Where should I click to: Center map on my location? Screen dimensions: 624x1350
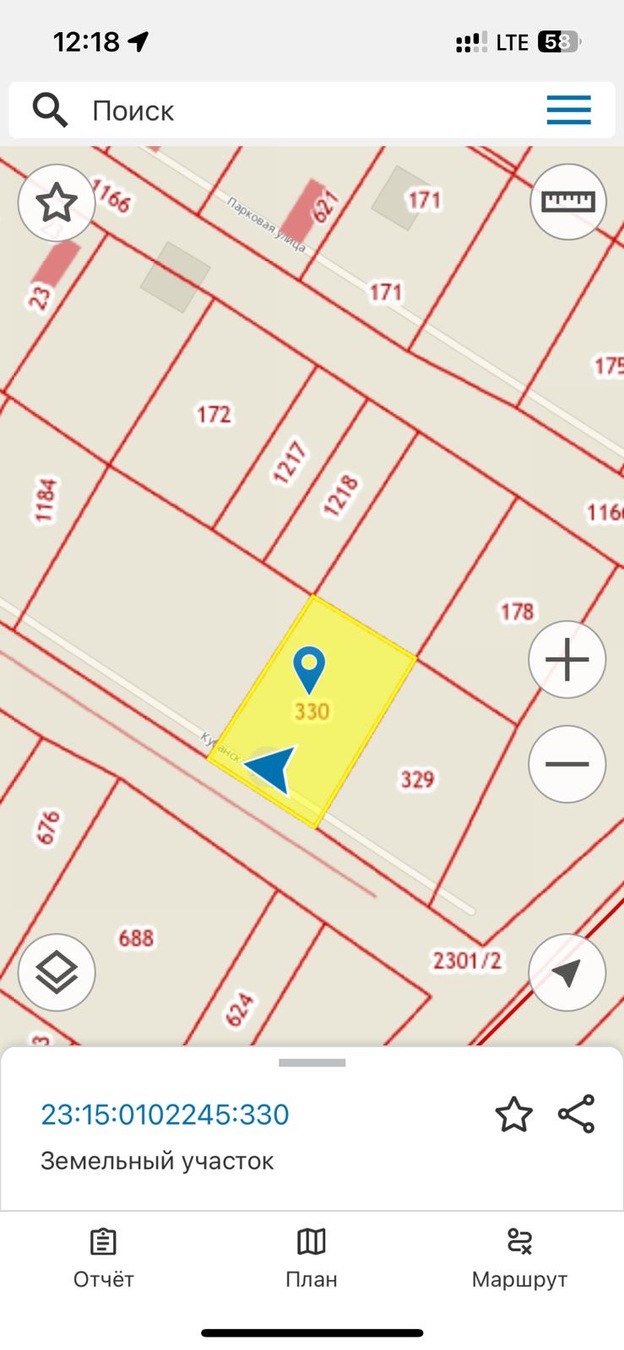click(567, 972)
